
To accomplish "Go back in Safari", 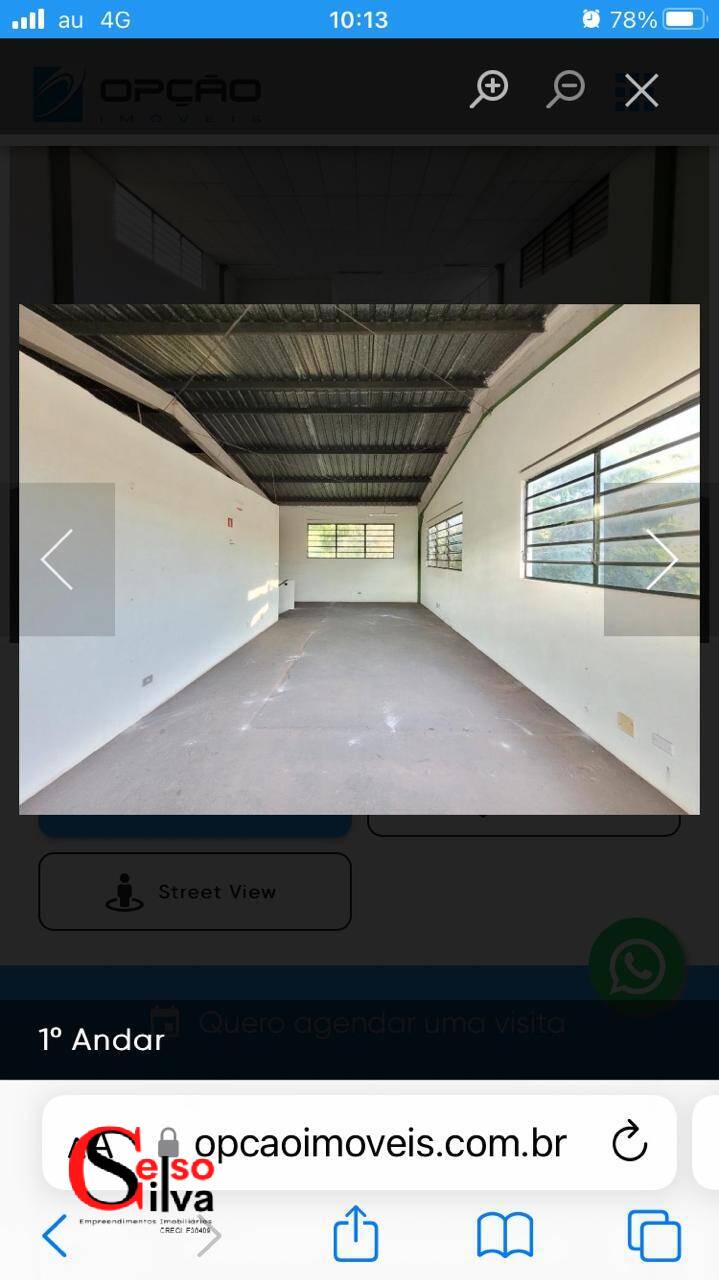I will [56, 1236].
